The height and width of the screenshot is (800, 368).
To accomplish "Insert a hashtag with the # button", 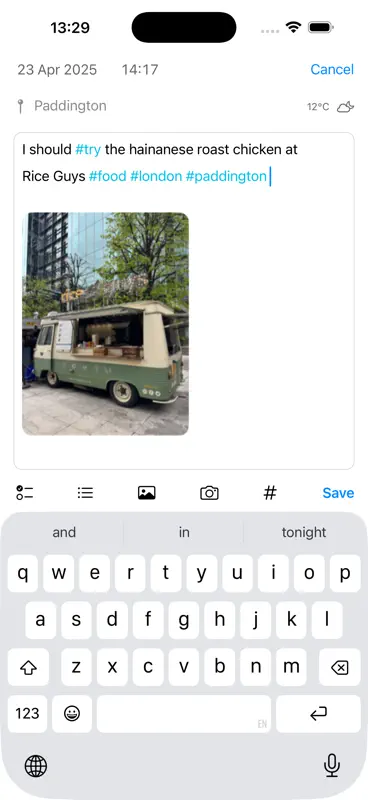I will [270, 493].
